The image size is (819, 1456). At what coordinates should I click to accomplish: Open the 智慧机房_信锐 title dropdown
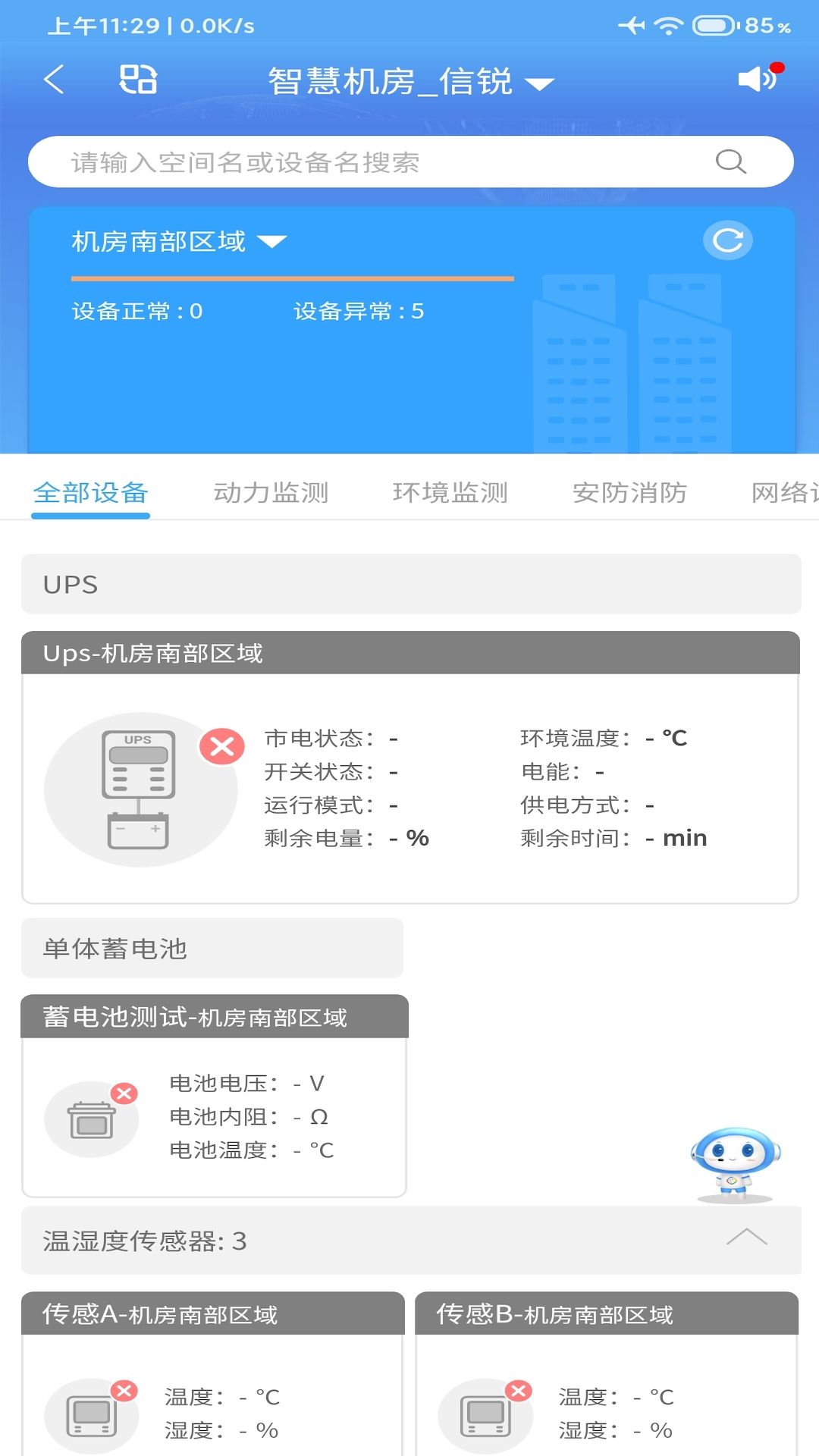pos(541,83)
